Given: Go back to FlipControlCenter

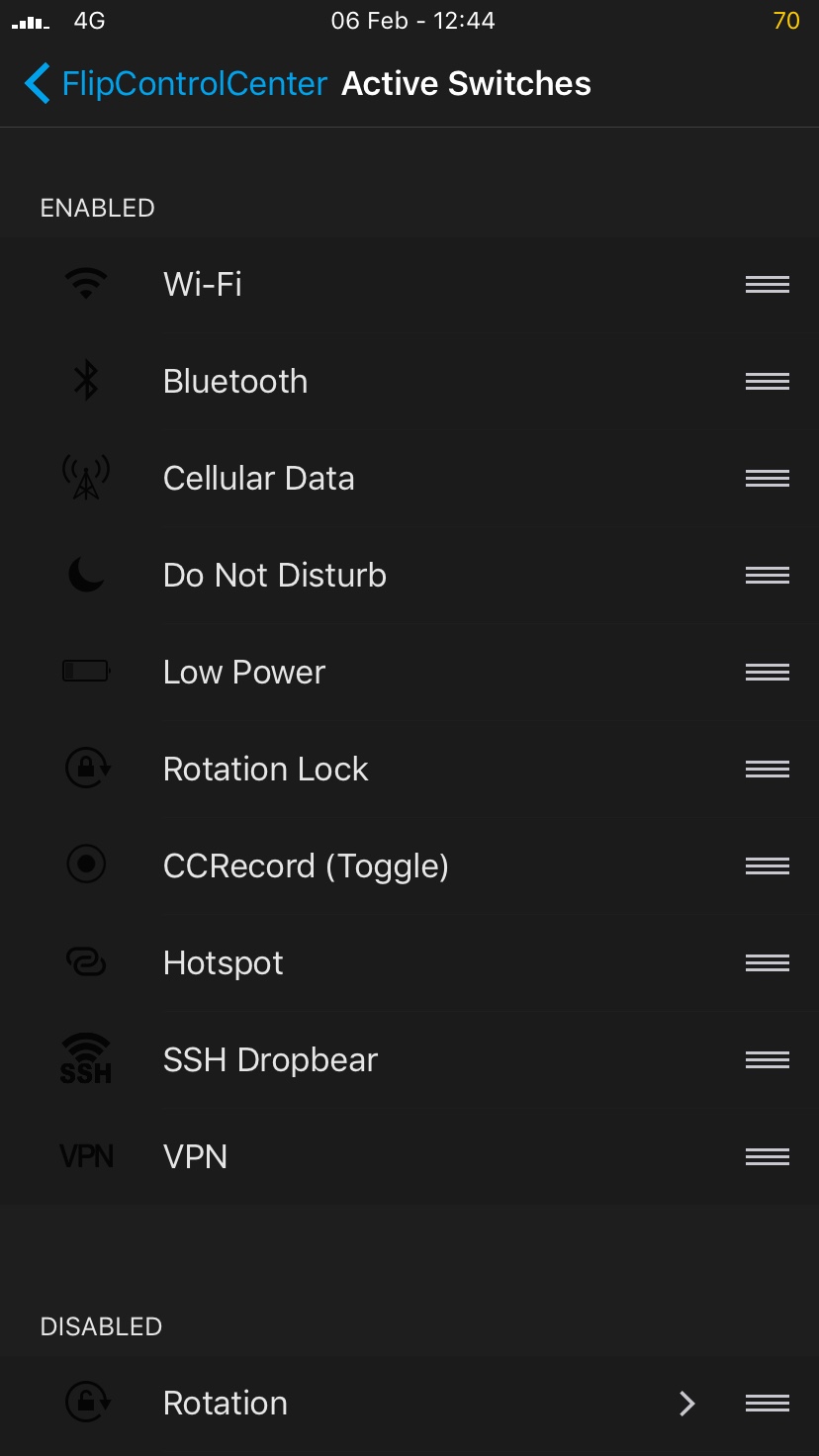Looking at the screenshot, I should click(x=176, y=84).
